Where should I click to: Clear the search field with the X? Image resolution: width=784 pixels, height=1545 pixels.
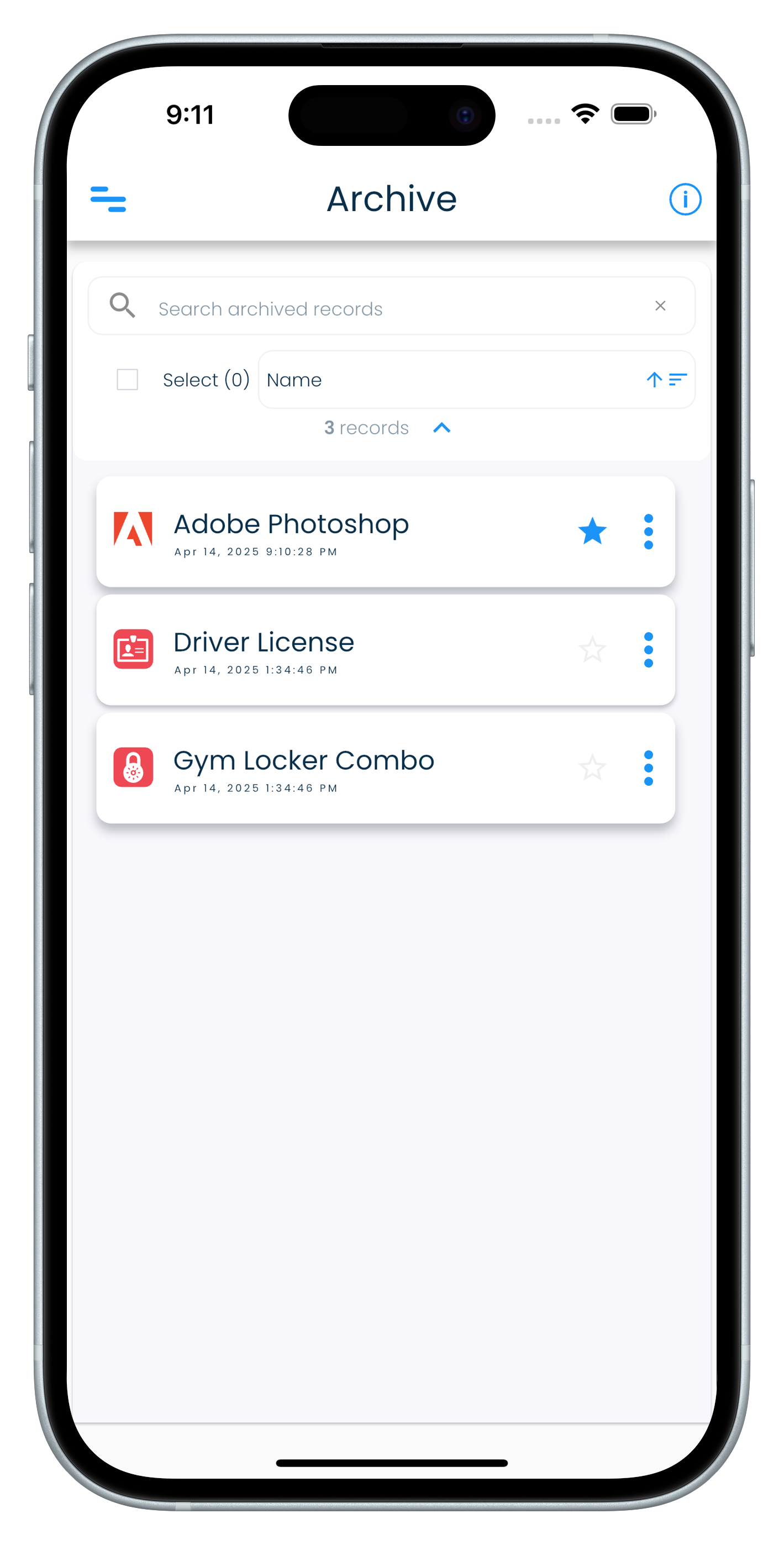coord(660,306)
